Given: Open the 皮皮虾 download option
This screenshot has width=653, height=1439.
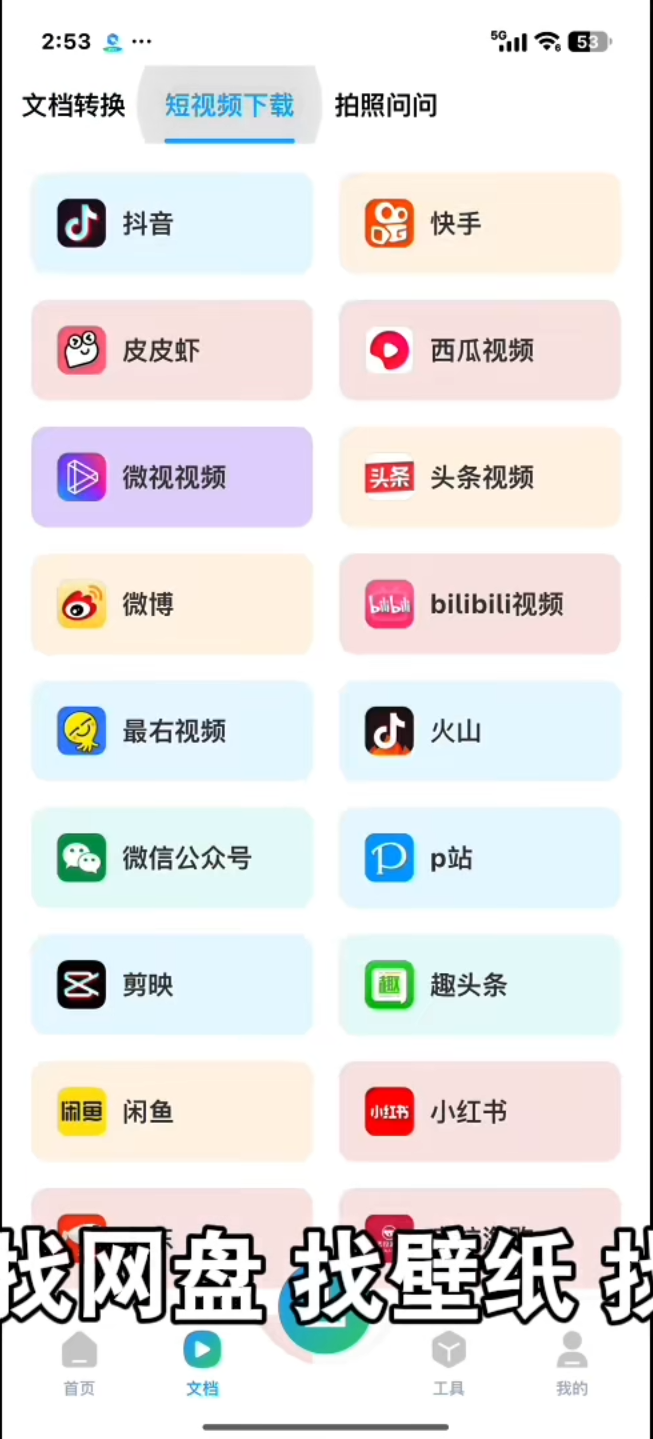Looking at the screenshot, I should pyautogui.click(x=172, y=350).
